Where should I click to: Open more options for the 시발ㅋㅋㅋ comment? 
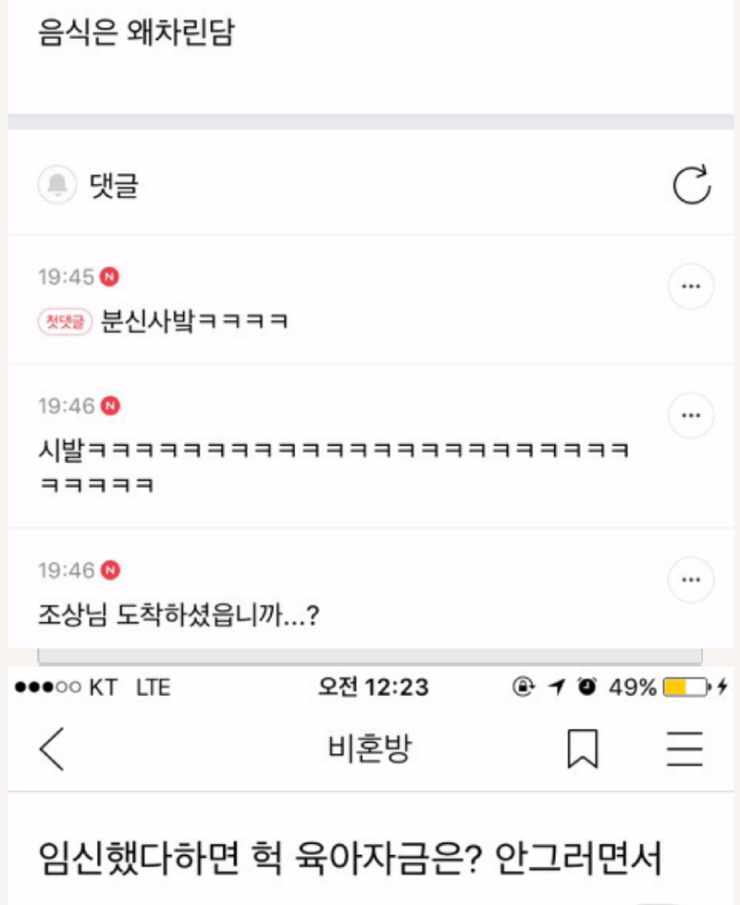tap(690, 415)
